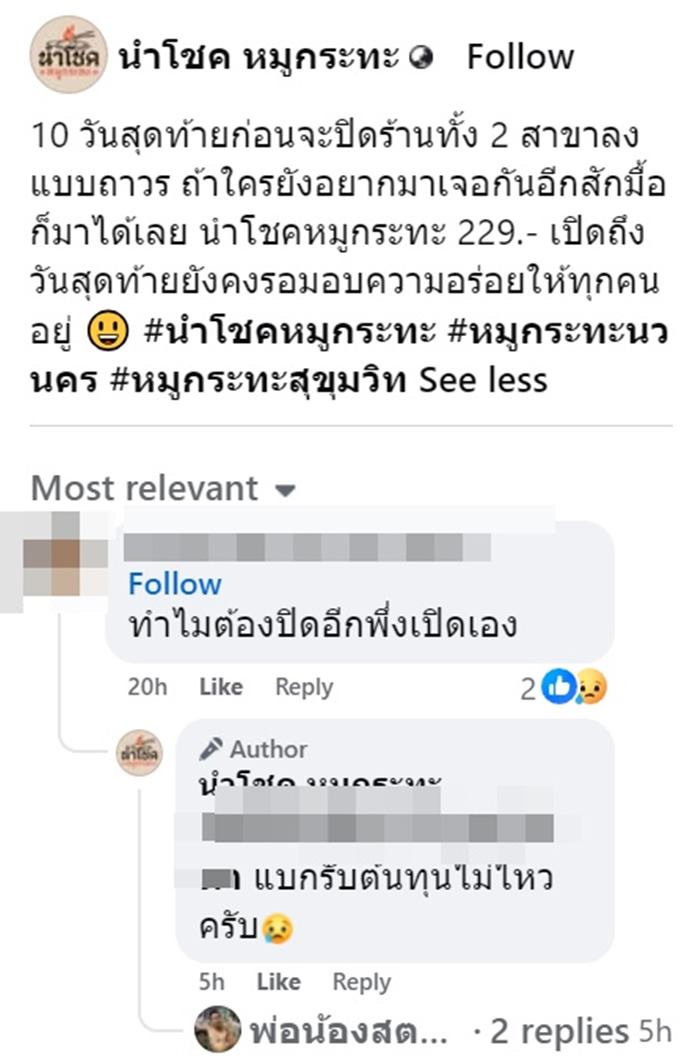
Task: Change the Most relevant comment sorting
Action: point(163,489)
